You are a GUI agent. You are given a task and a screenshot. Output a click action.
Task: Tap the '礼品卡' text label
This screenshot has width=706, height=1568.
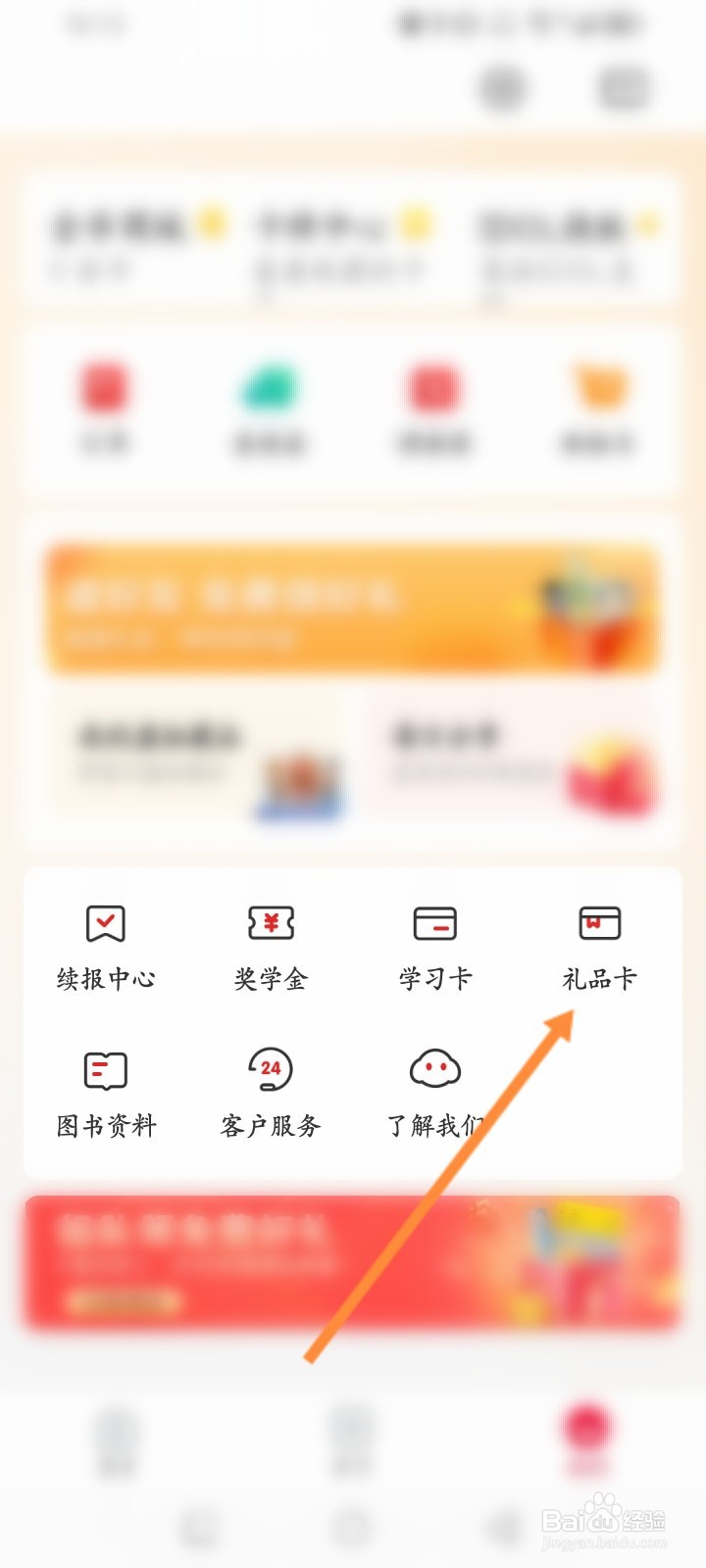(599, 977)
